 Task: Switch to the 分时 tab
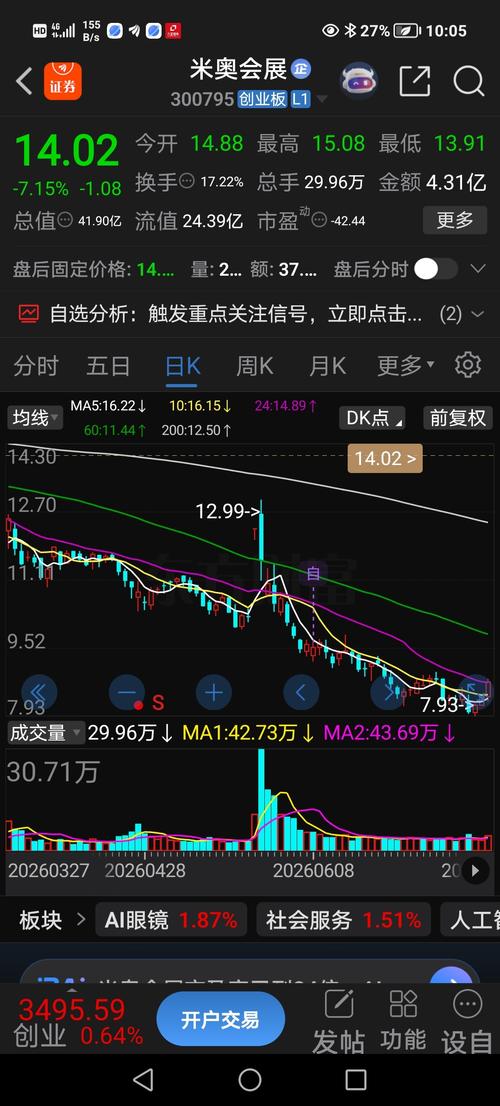point(37,365)
